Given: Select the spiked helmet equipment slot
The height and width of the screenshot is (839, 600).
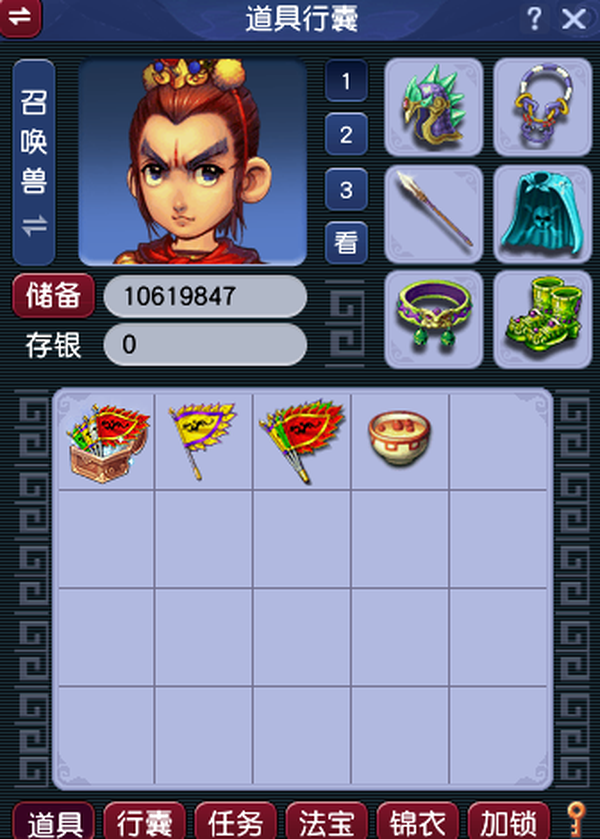Looking at the screenshot, I should point(433,106).
